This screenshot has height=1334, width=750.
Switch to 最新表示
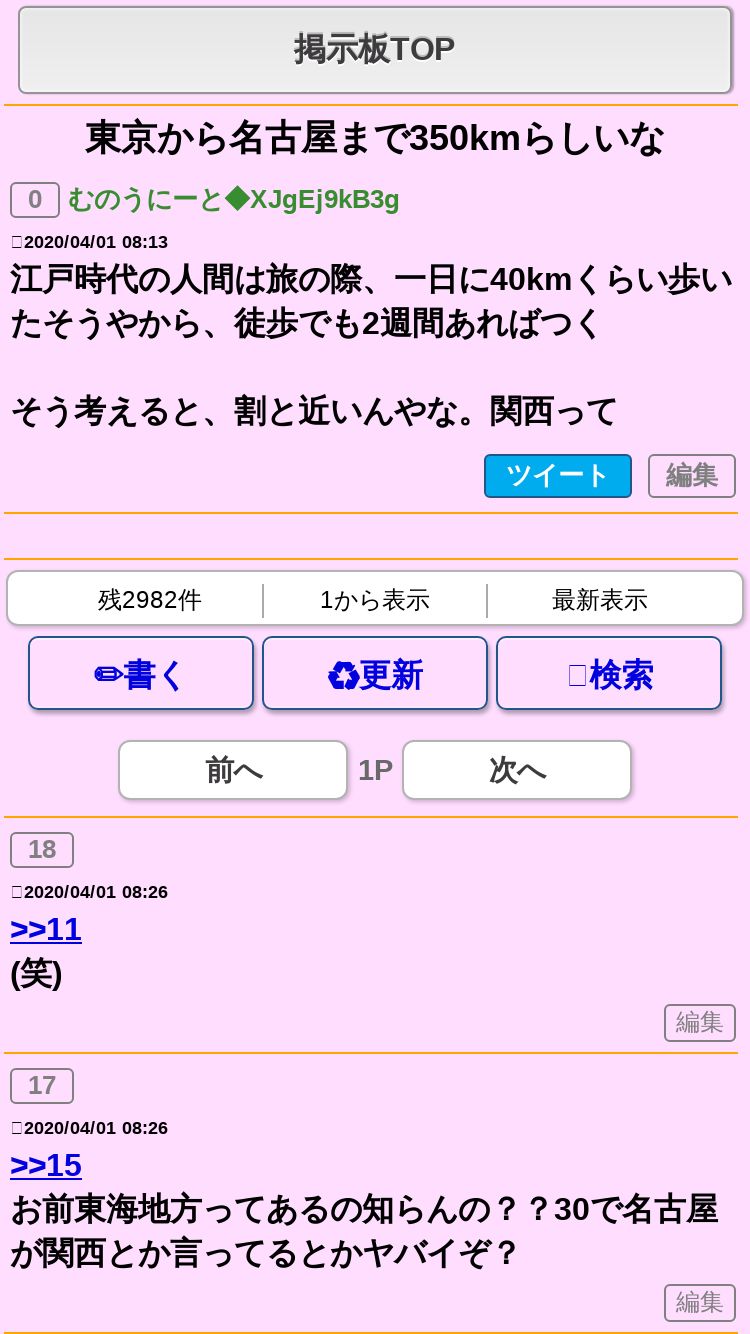600,600
